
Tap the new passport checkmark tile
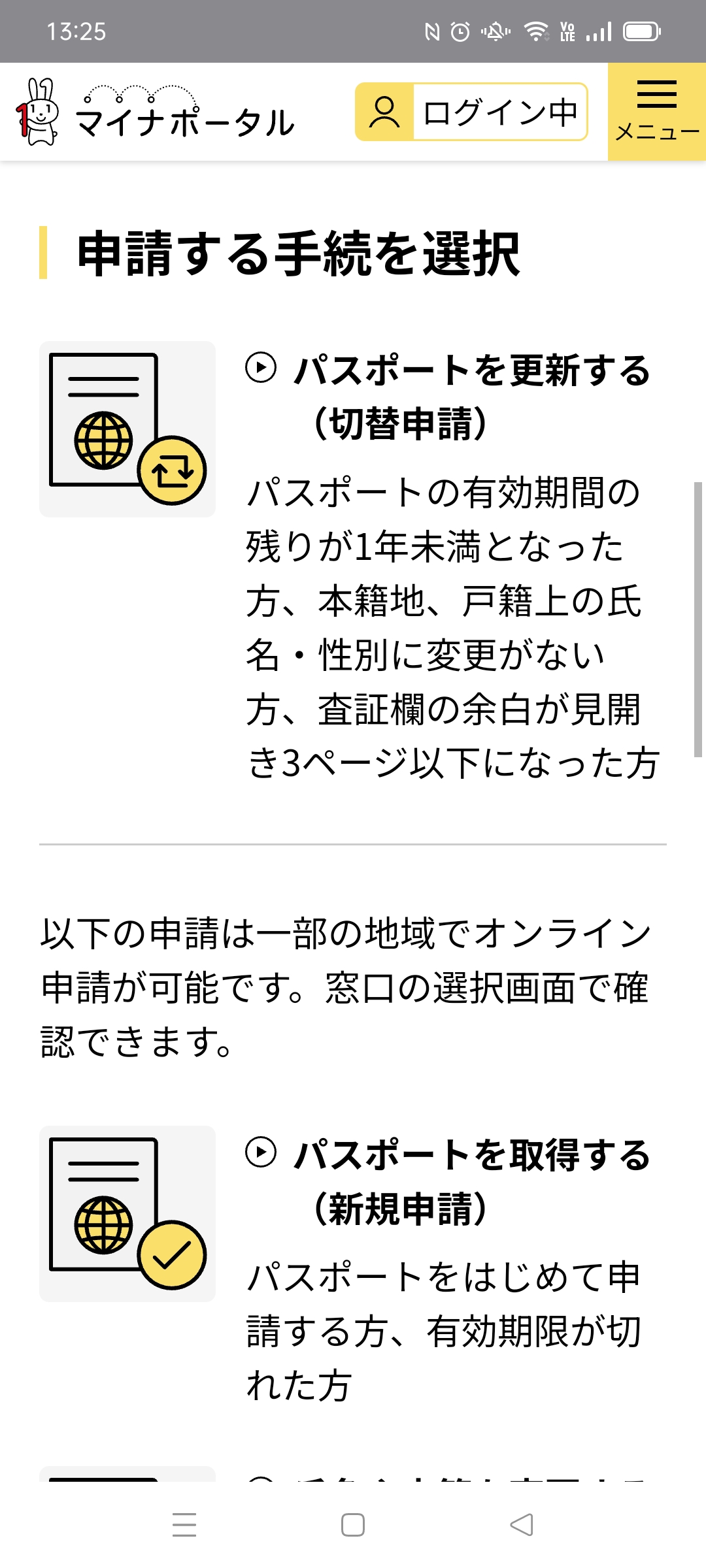[x=127, y=1214]
